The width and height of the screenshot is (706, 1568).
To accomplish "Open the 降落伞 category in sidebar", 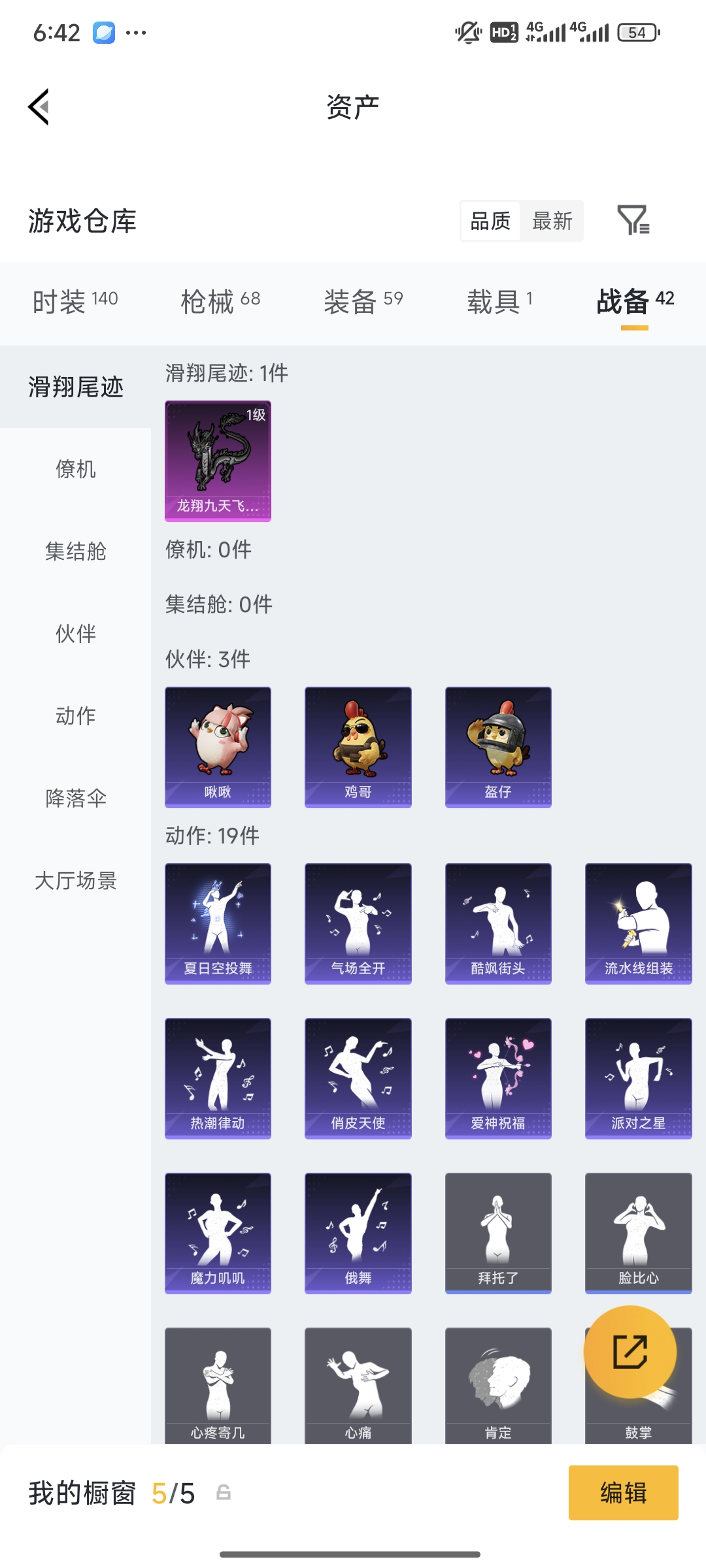I will click(x=74, y=797).
